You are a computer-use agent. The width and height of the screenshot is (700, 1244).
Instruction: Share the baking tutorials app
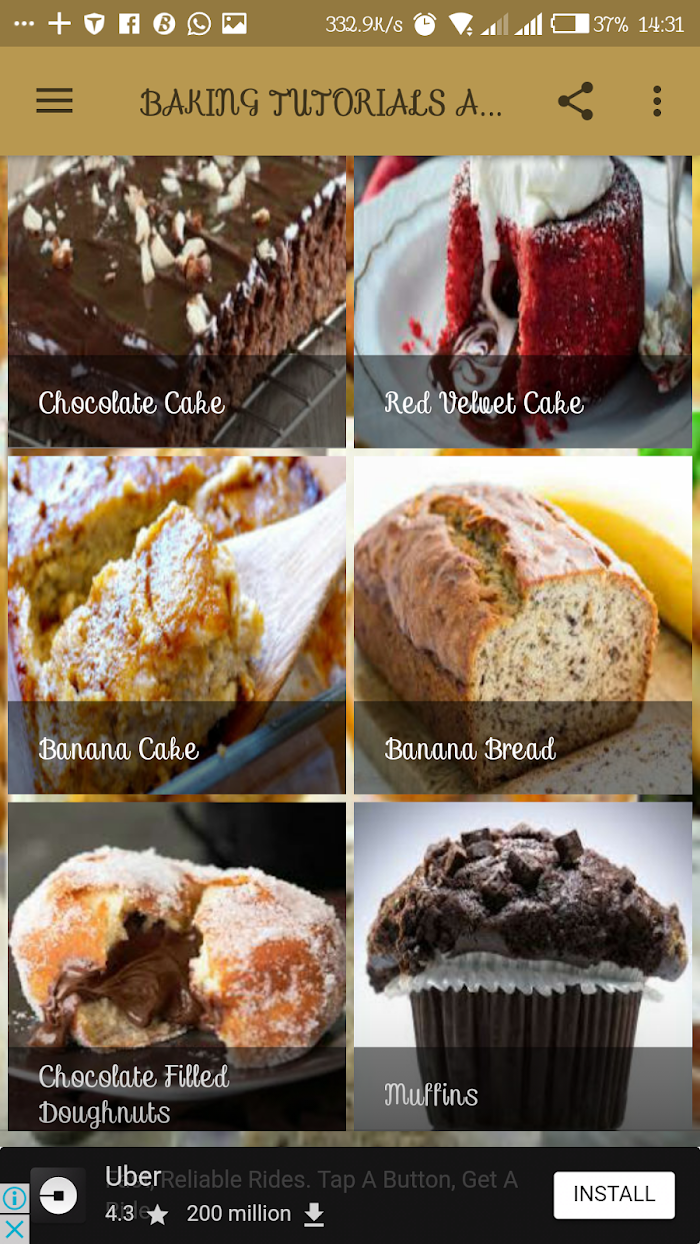pyautogui.click(x=575, y=101)
